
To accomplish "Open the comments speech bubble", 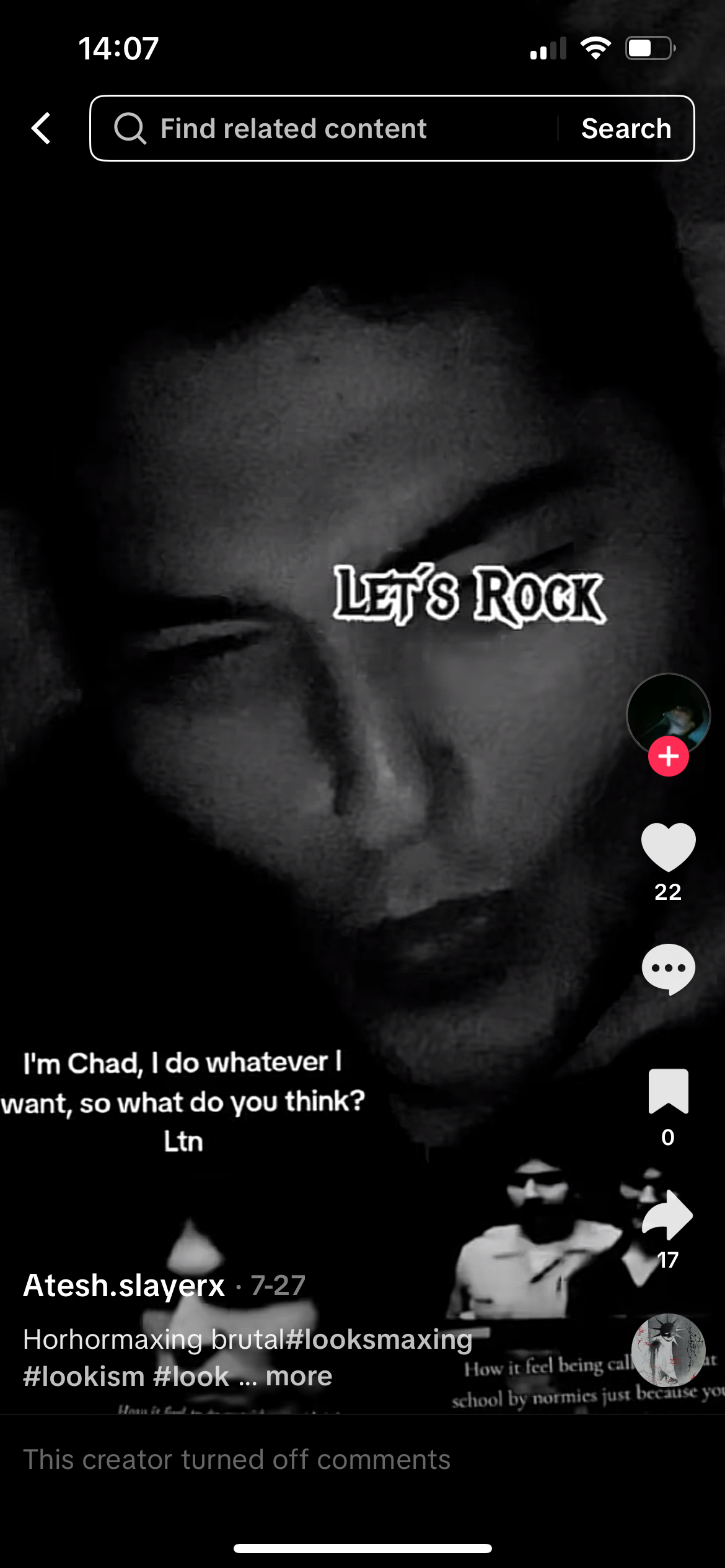I will 668,969.
